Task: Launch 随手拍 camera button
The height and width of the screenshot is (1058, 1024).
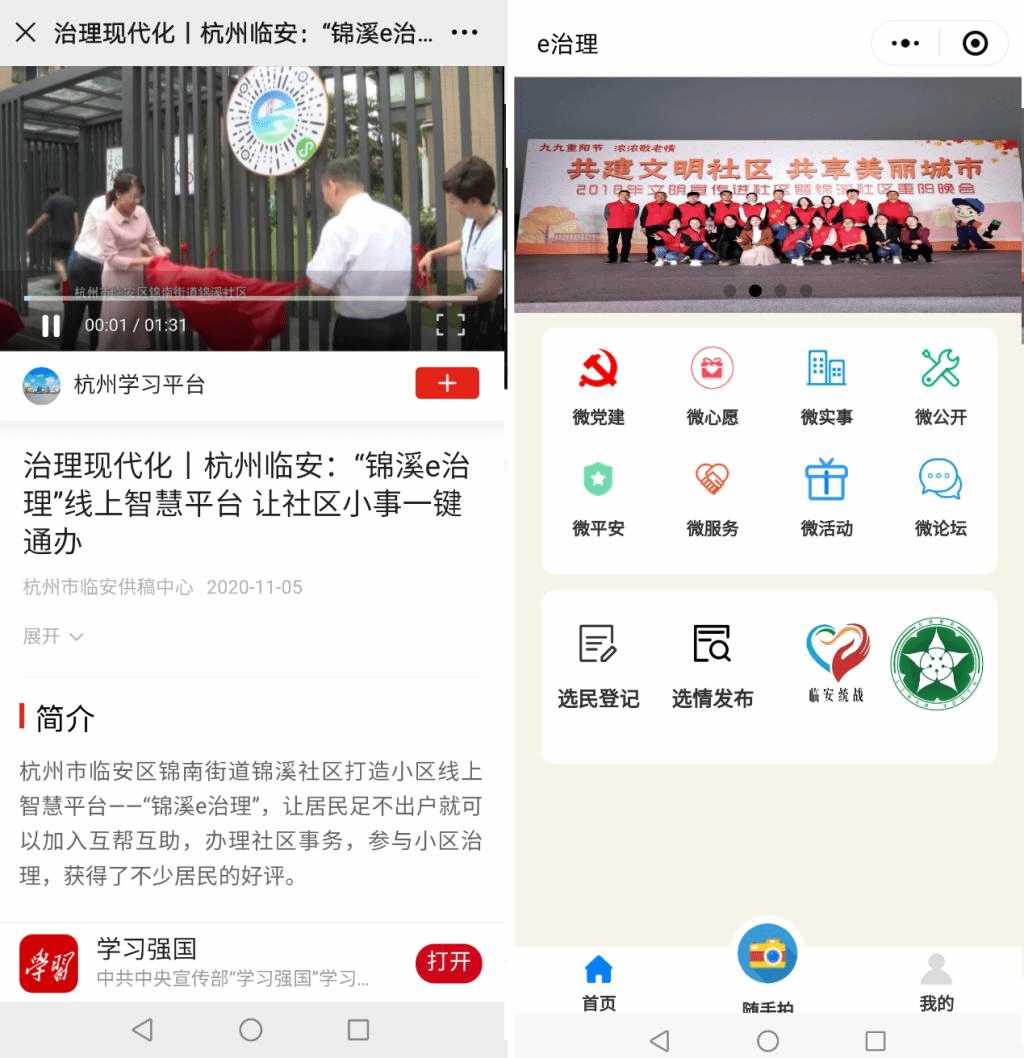Action: [x=767, y=956]
